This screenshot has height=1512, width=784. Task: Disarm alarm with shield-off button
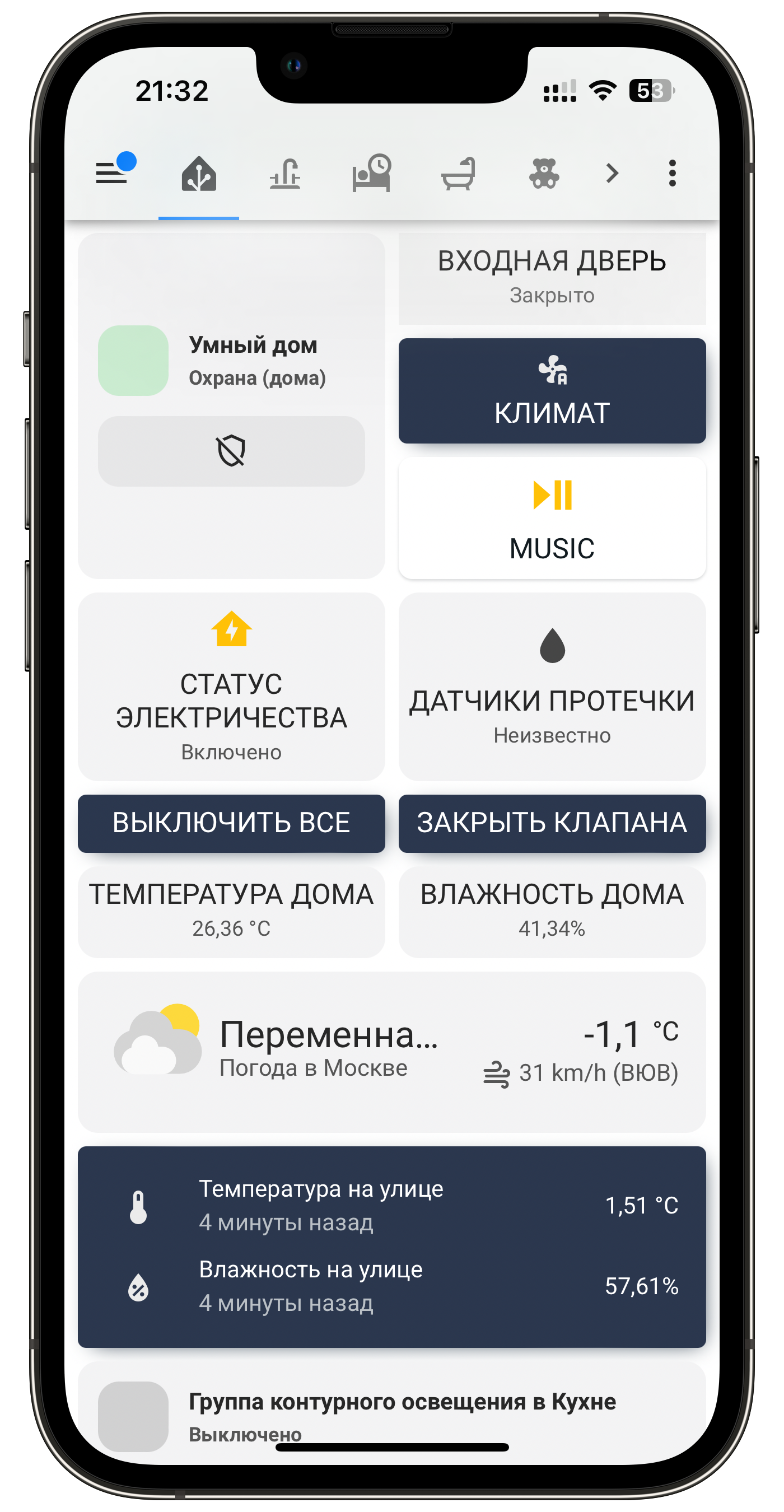pyautogui.click(x=231, y=451)
